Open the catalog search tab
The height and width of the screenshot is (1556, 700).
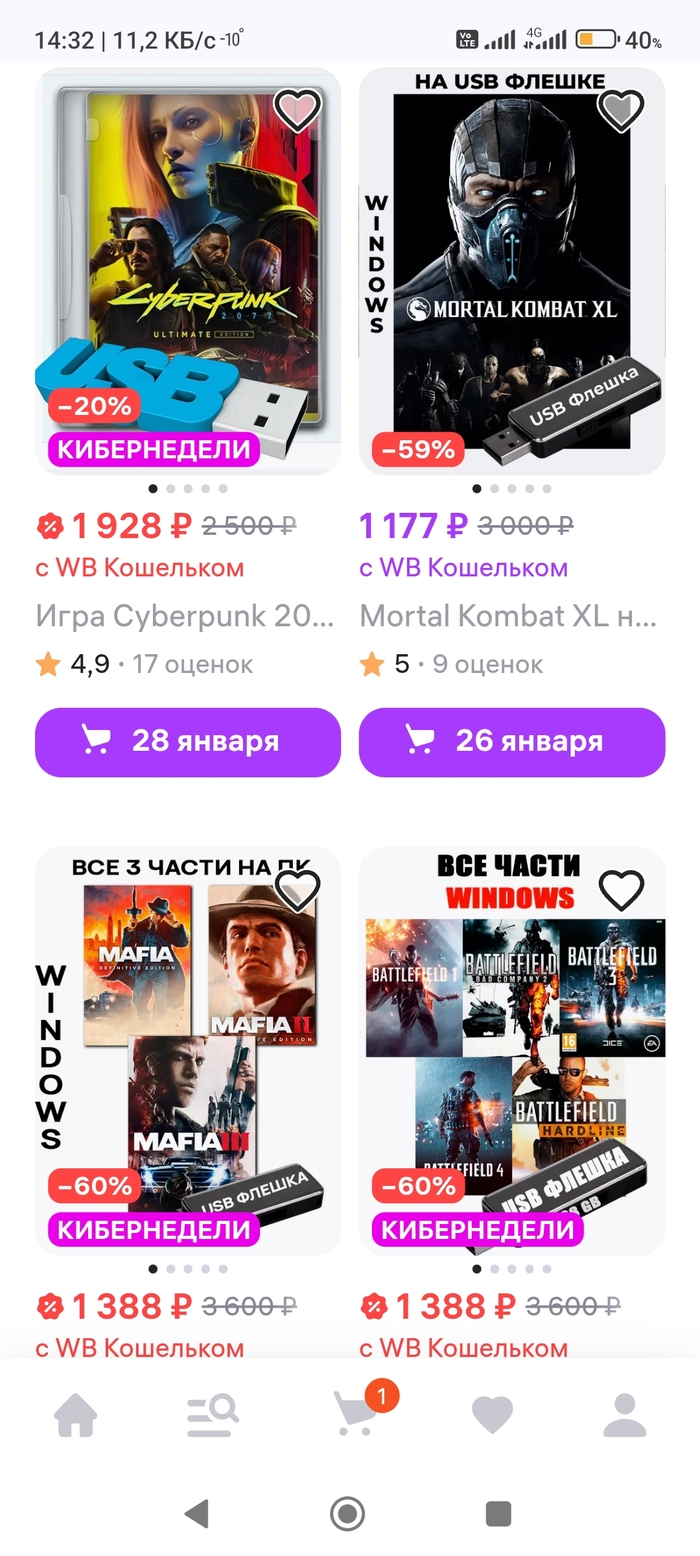coord(212,1415)
